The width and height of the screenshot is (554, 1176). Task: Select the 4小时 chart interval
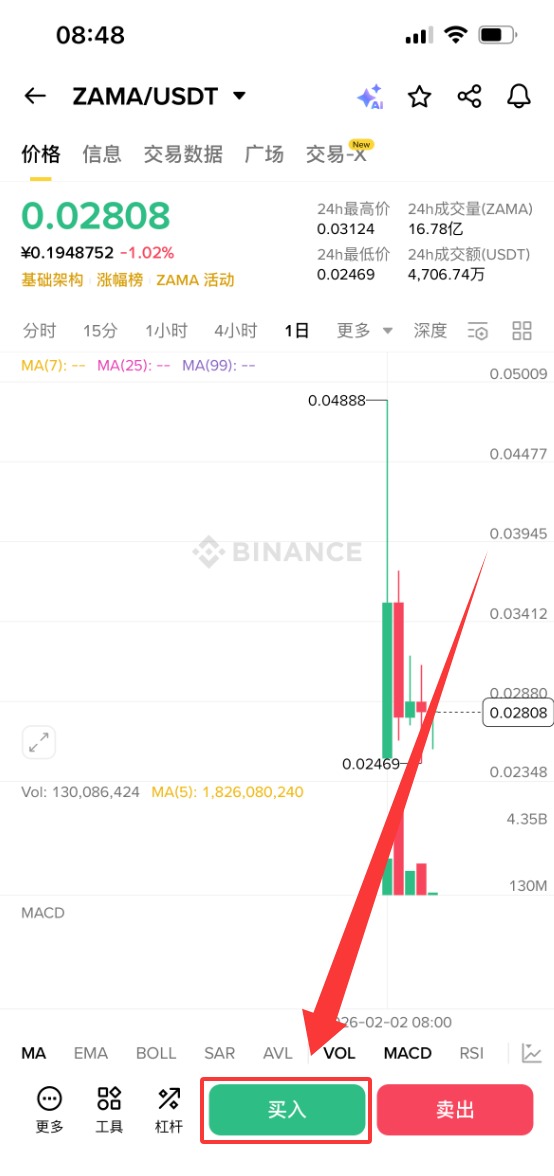point(235,330)
